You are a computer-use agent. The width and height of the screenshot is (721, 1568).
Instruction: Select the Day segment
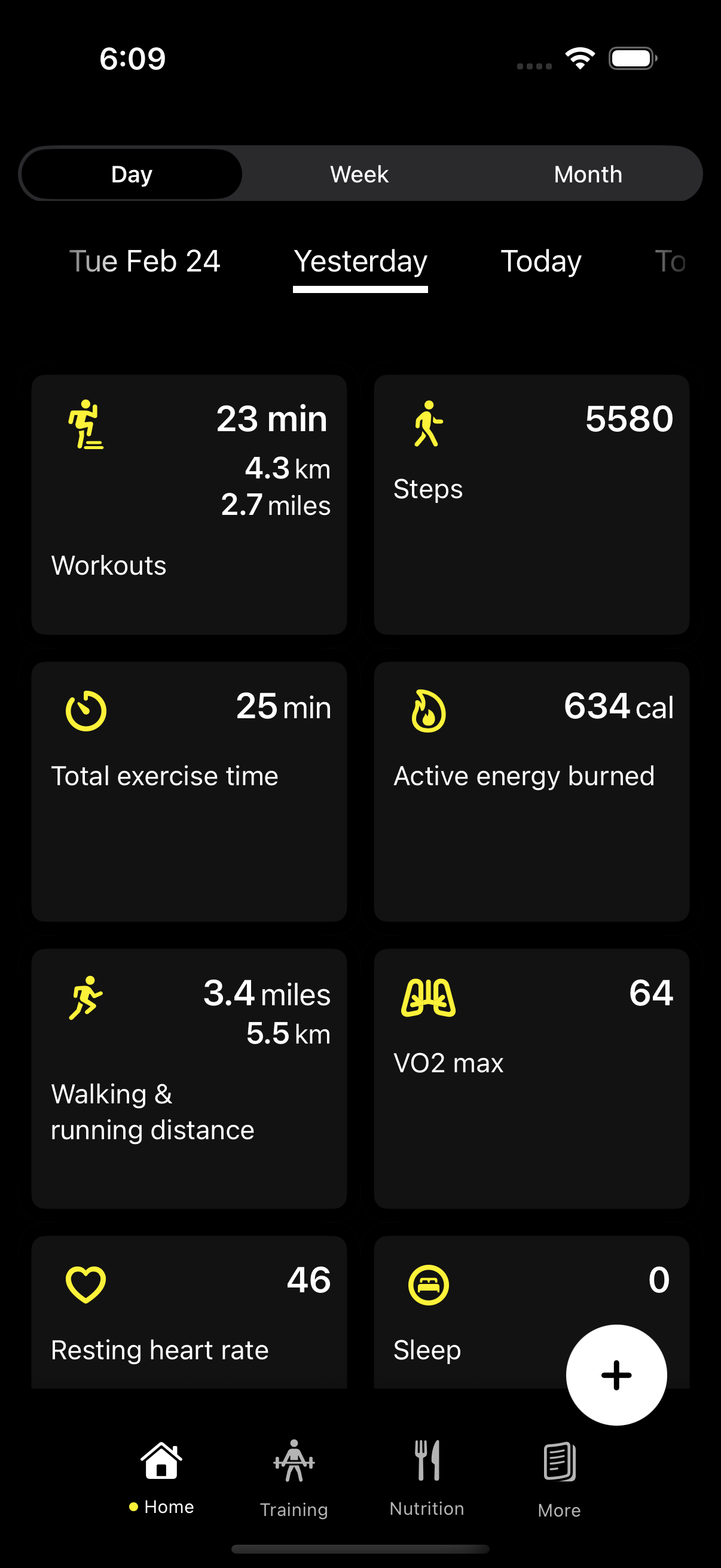[x=132, y=174]
